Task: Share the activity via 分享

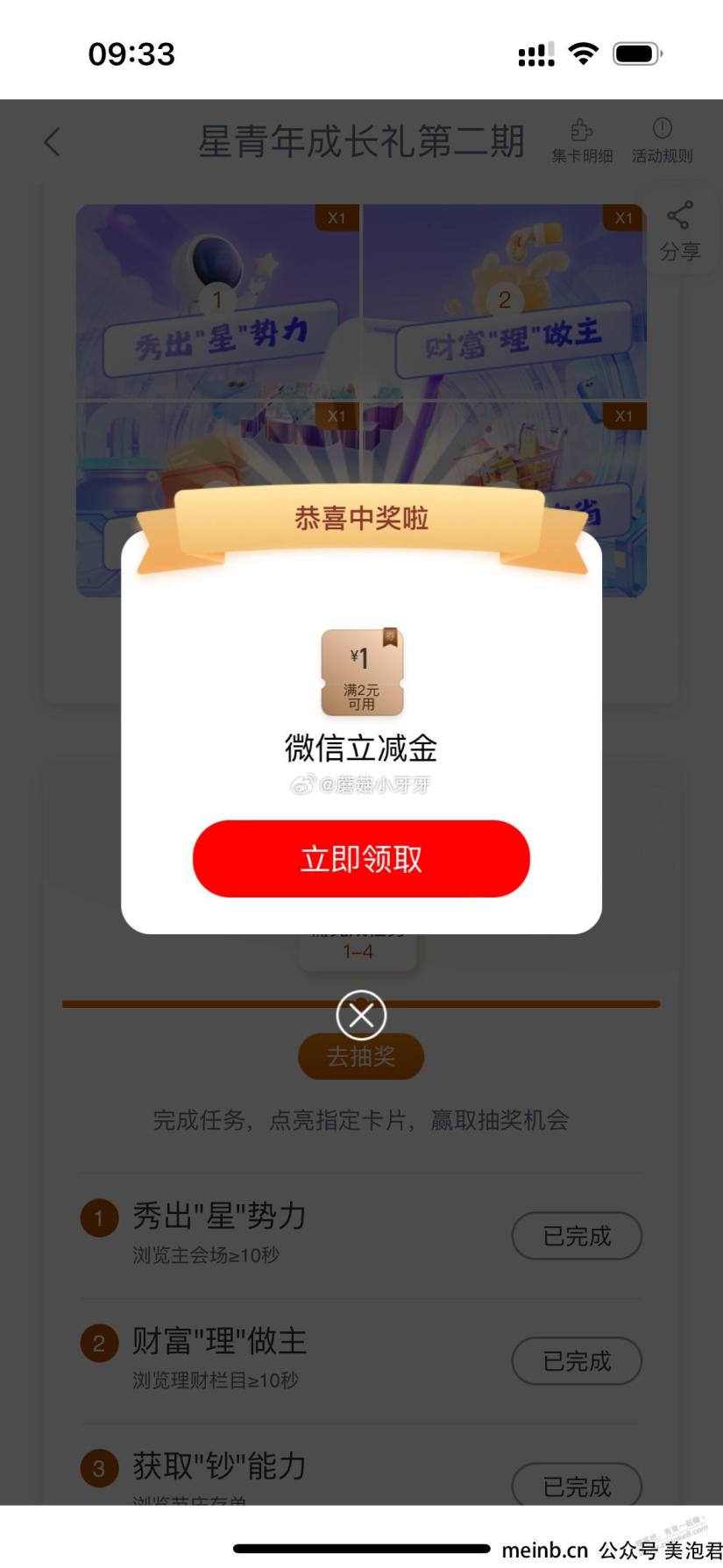Action: 680,231
